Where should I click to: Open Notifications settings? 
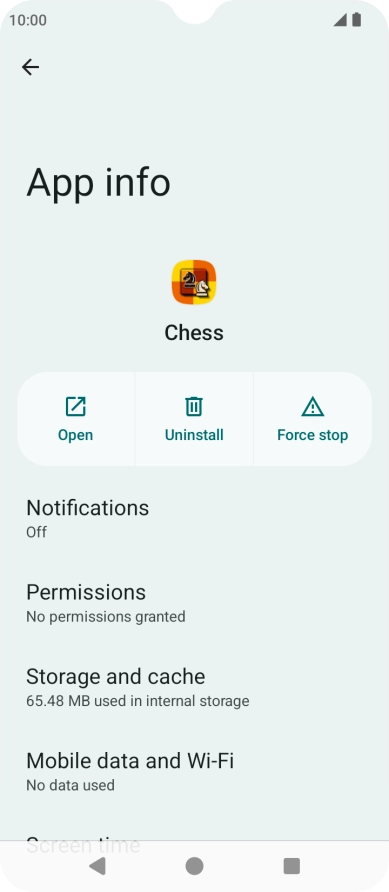[194, 518]
